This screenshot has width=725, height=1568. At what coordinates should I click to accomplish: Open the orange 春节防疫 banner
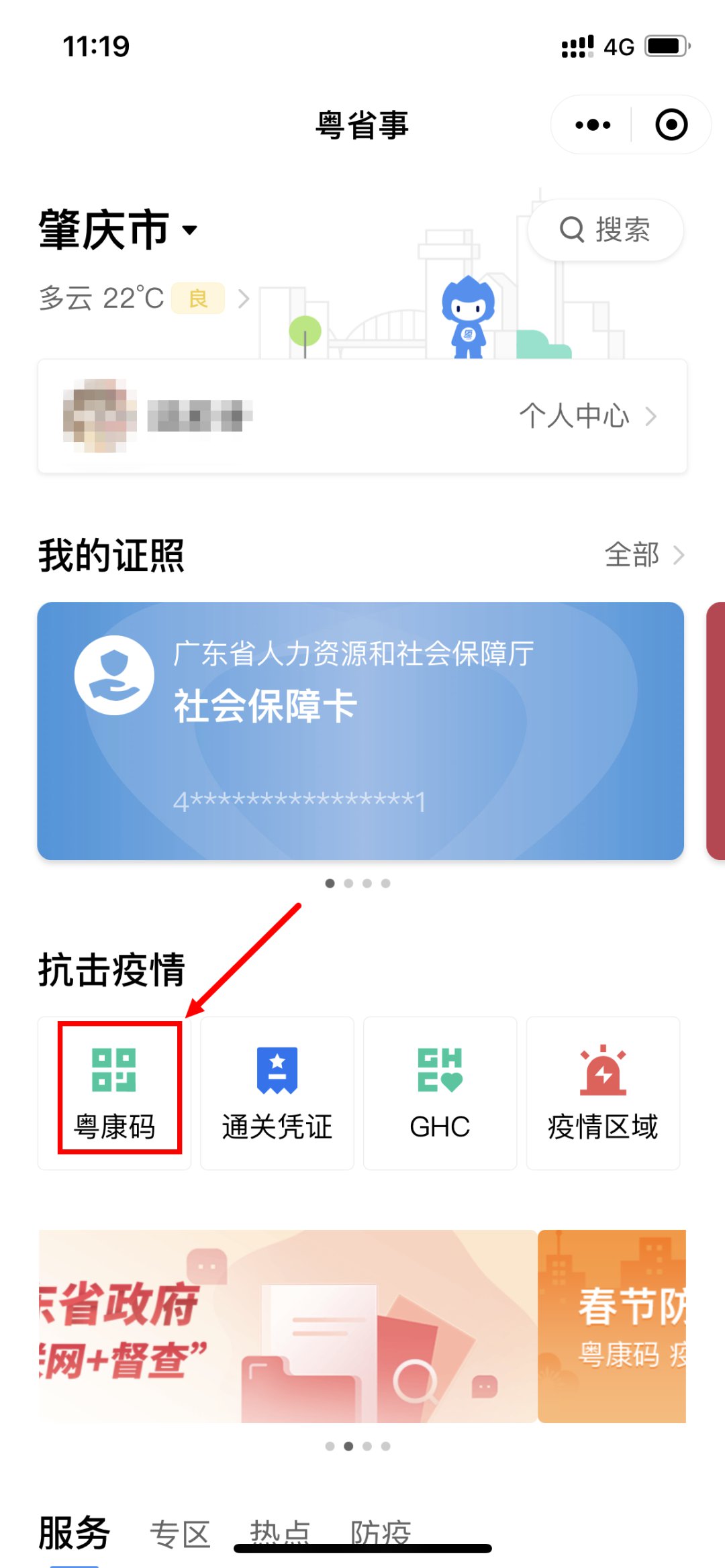pos(612,1326)
